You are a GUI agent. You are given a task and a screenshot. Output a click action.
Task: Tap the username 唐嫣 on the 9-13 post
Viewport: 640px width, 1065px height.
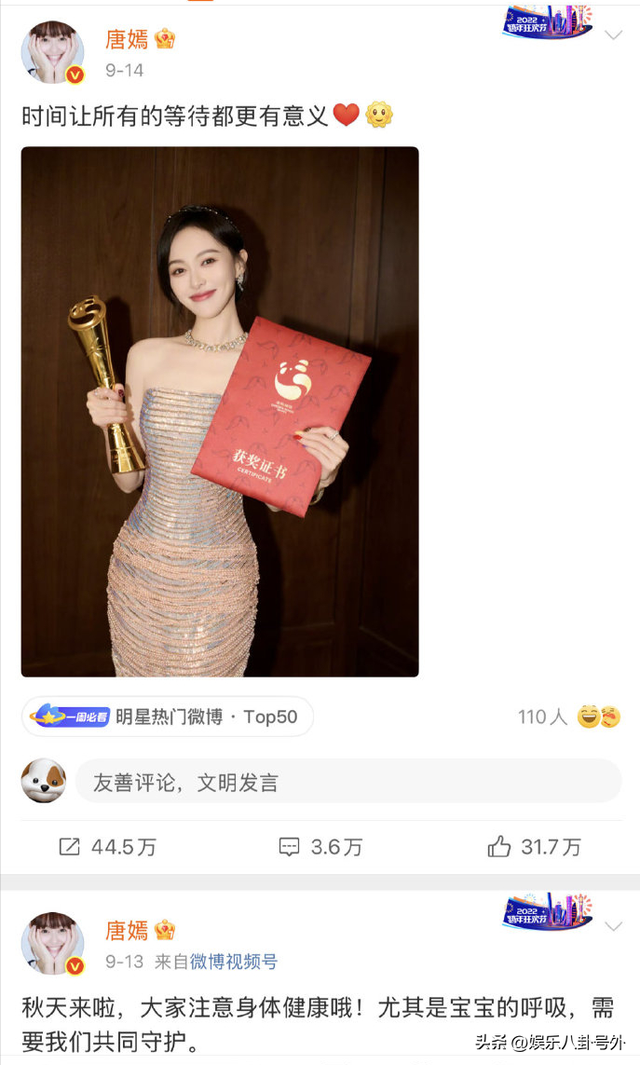tap(126, 930)
